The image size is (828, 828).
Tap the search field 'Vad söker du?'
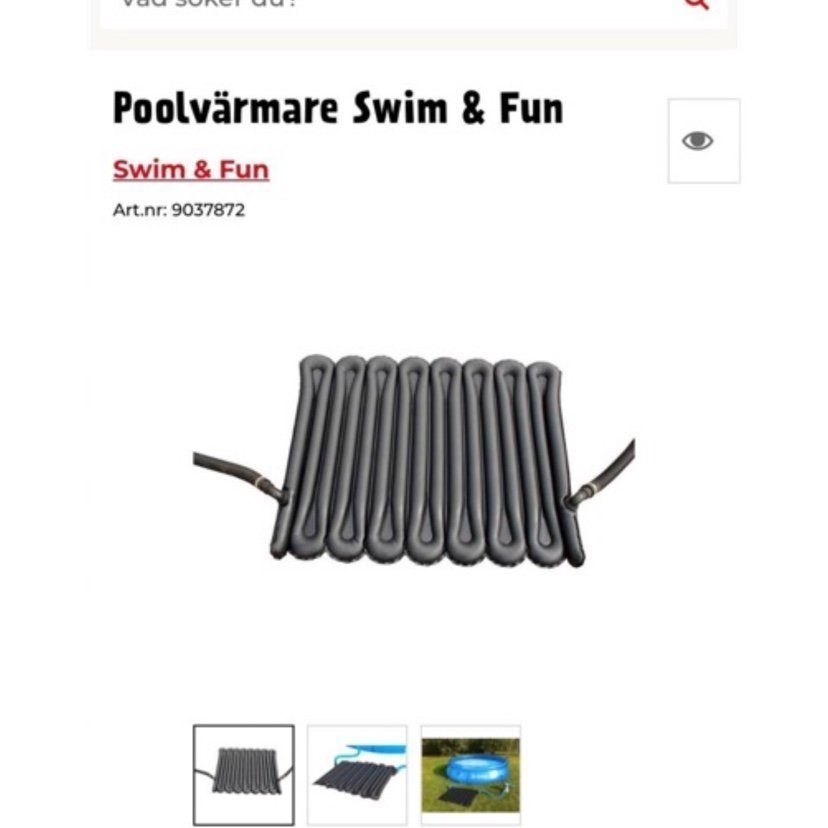(380, 8)
